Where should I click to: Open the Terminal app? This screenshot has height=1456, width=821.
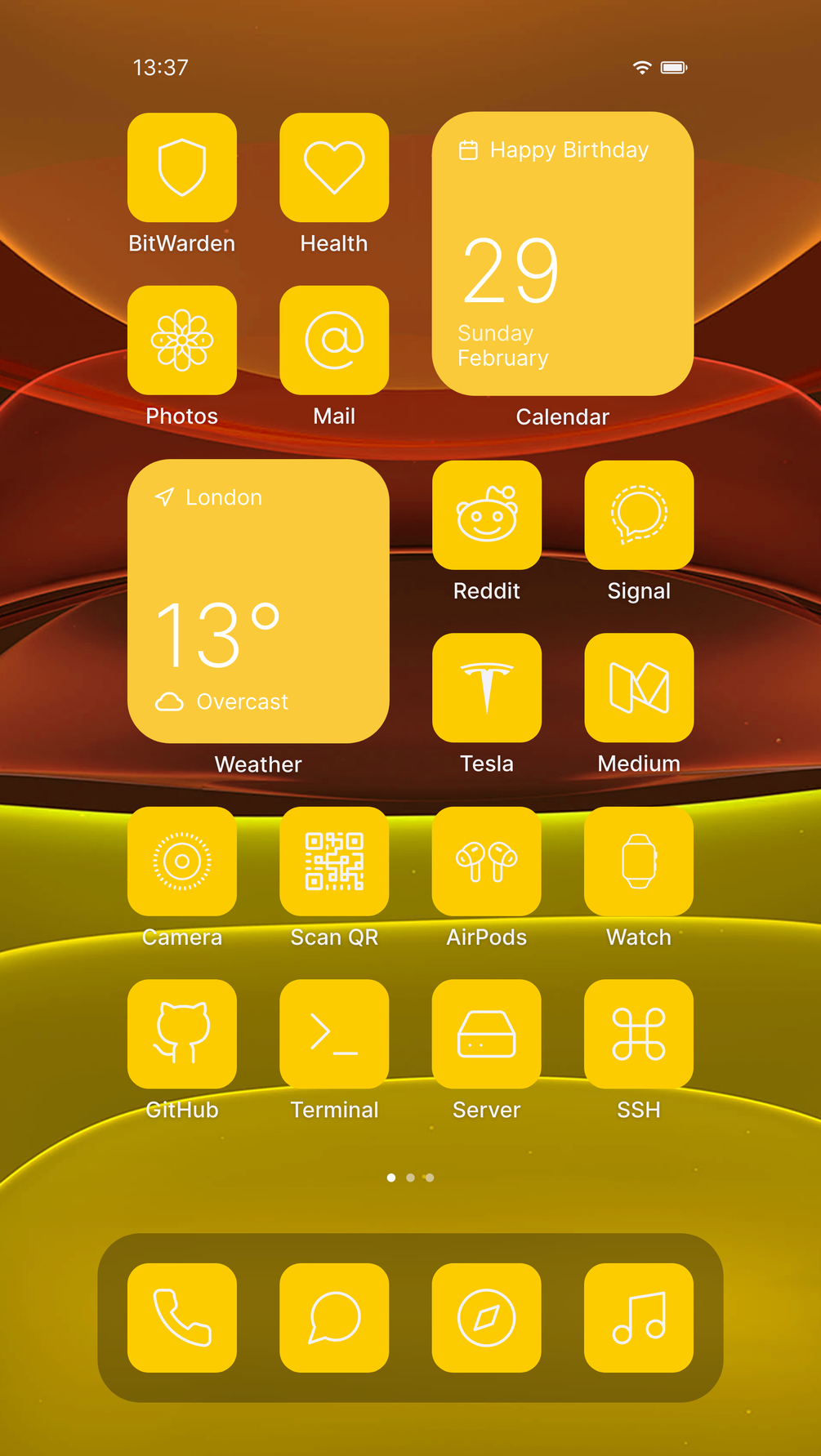(x=334, y=1034)
